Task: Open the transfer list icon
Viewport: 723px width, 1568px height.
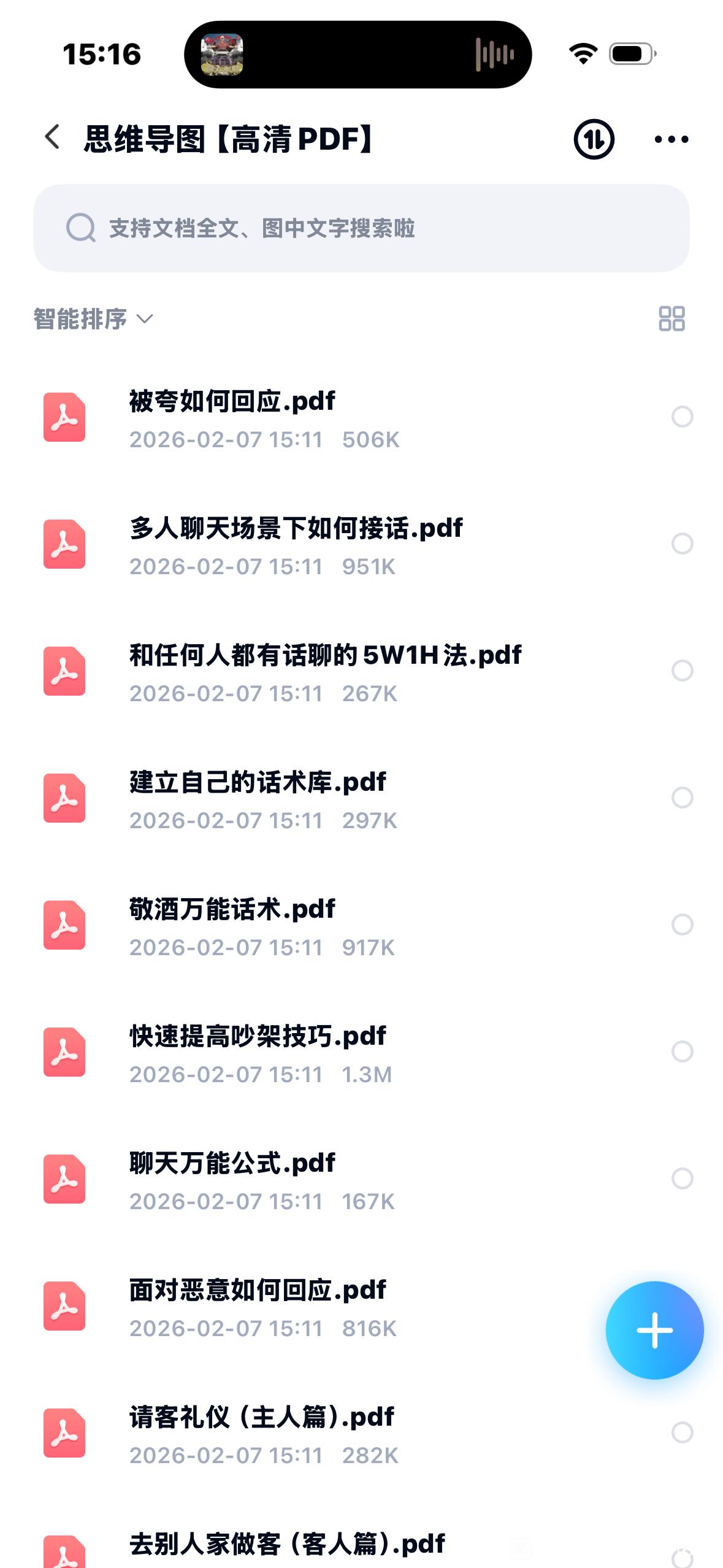Action: click(x=594, y=139)
